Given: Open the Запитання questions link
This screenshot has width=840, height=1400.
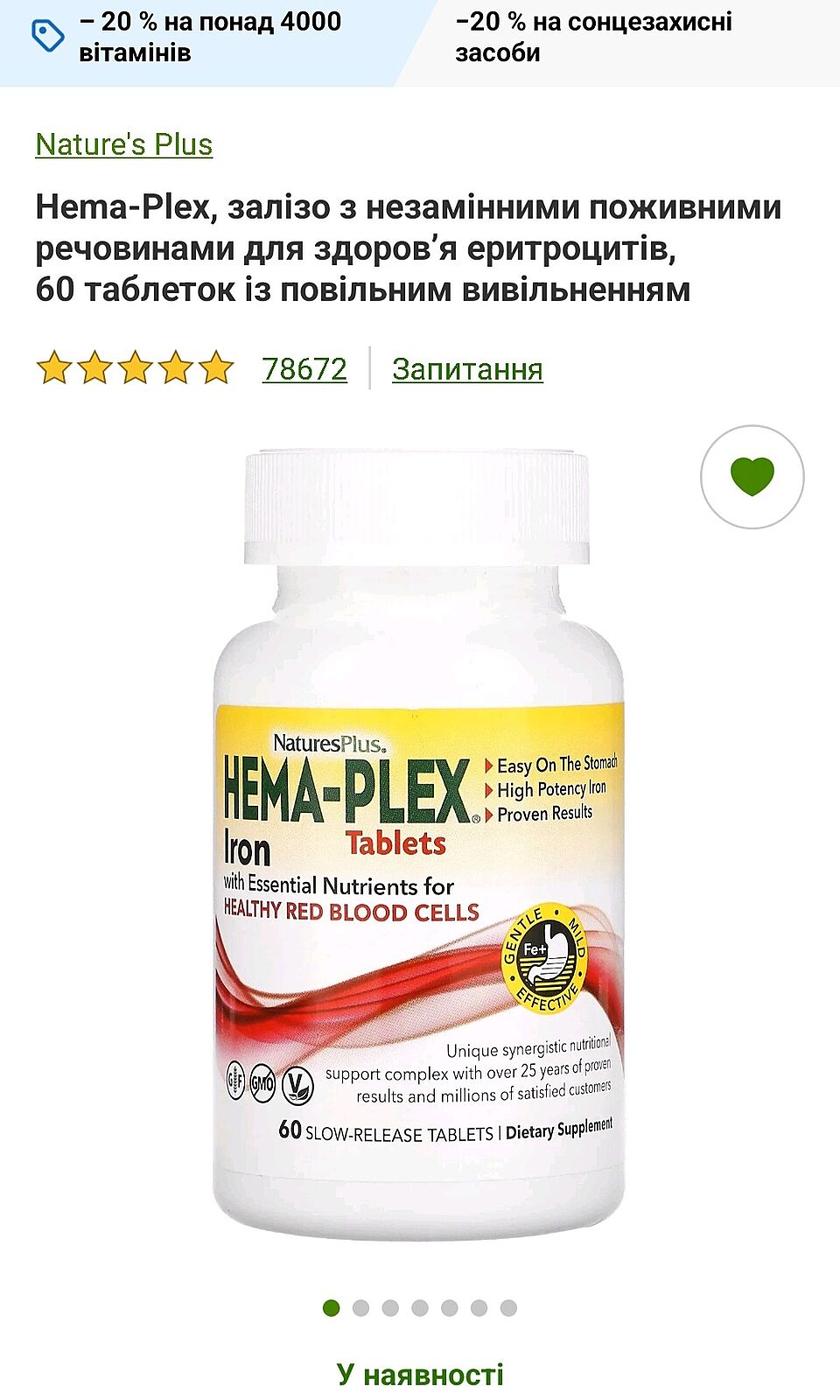Looking at the screenshot, I should point(467,369).
